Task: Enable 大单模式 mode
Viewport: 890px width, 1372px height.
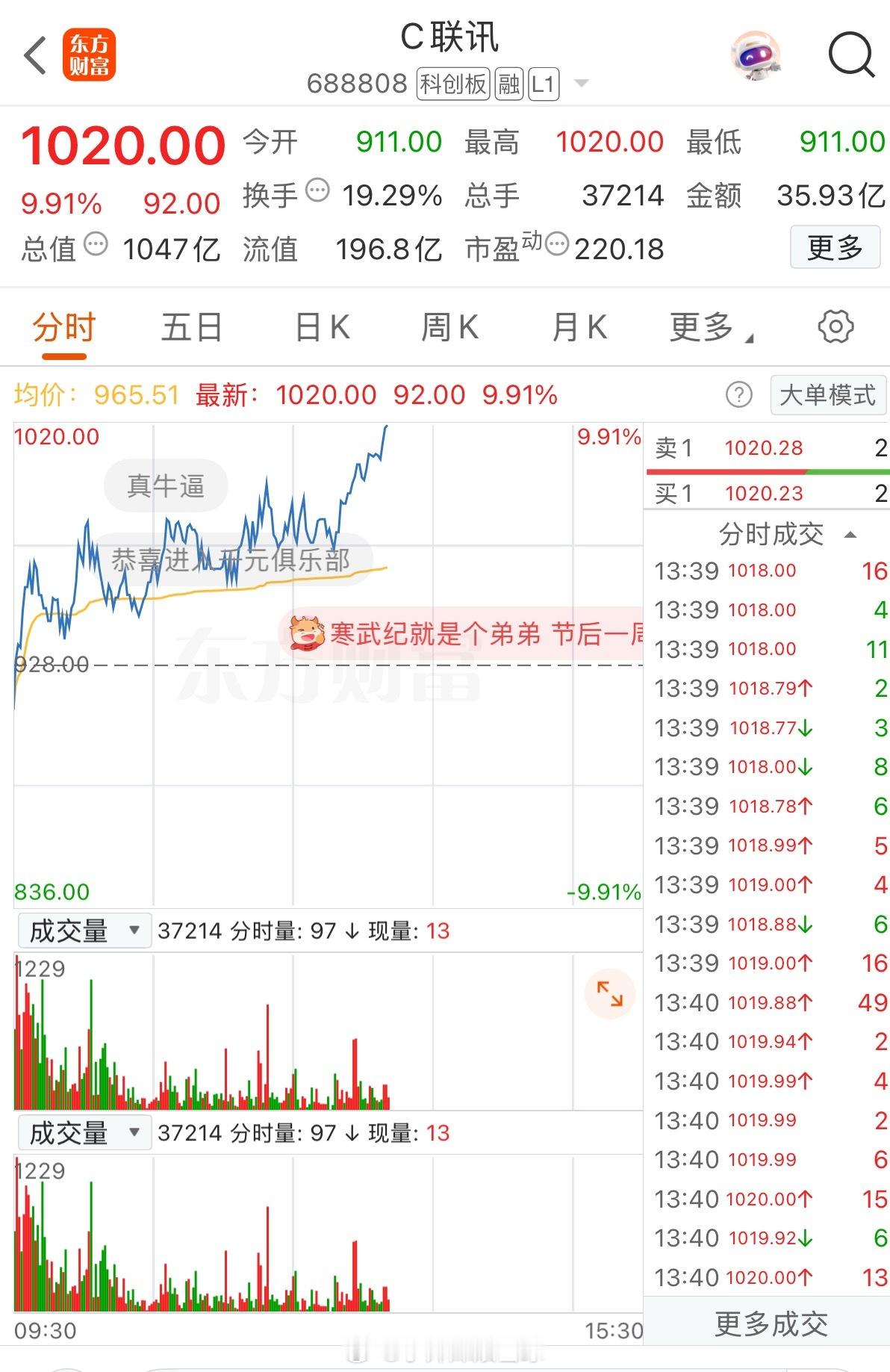Action: pyautogui.click(x=827, y=396)
